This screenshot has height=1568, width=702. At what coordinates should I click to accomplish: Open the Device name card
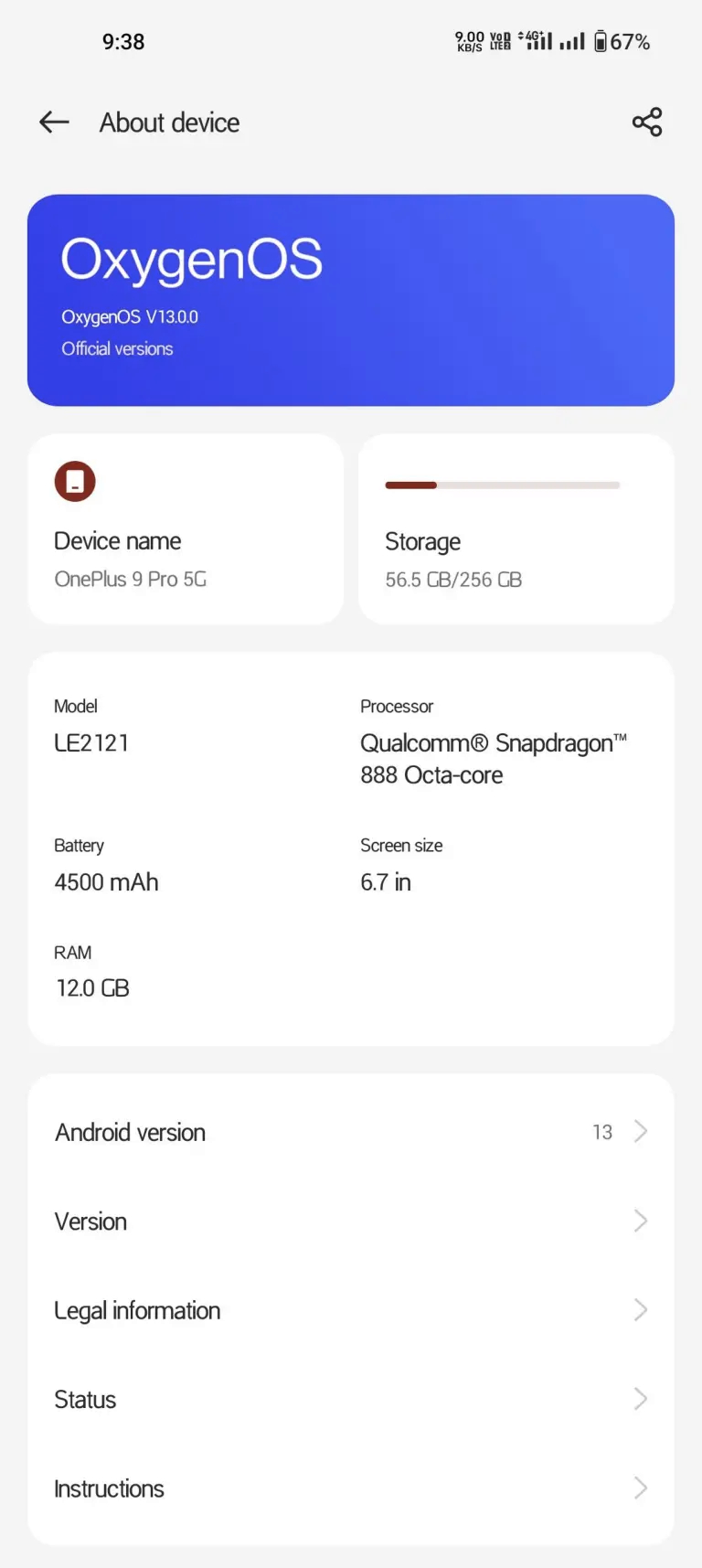tap(186, 529)
